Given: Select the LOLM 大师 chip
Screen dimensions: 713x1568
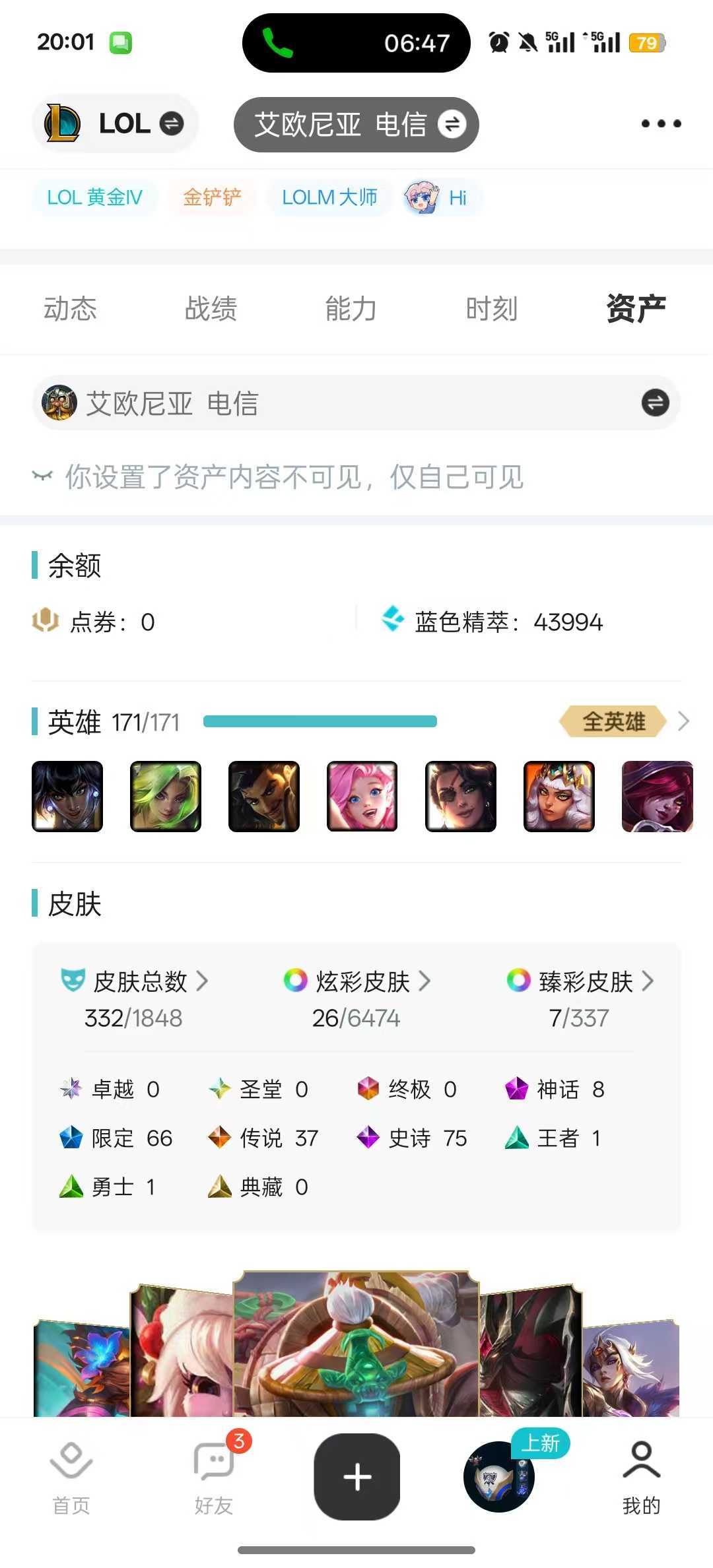Looking at the screenshot, I should (x=329, y=197).
